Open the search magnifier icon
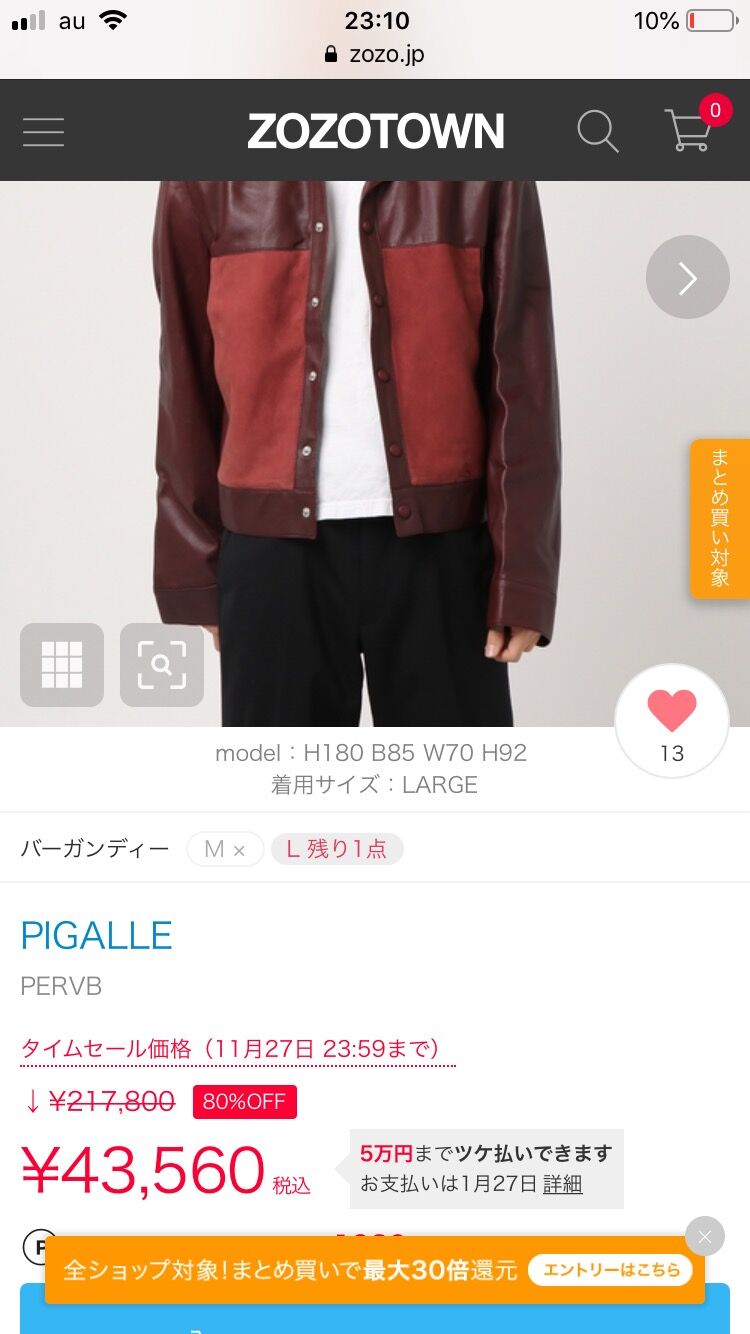 [597, 132]
